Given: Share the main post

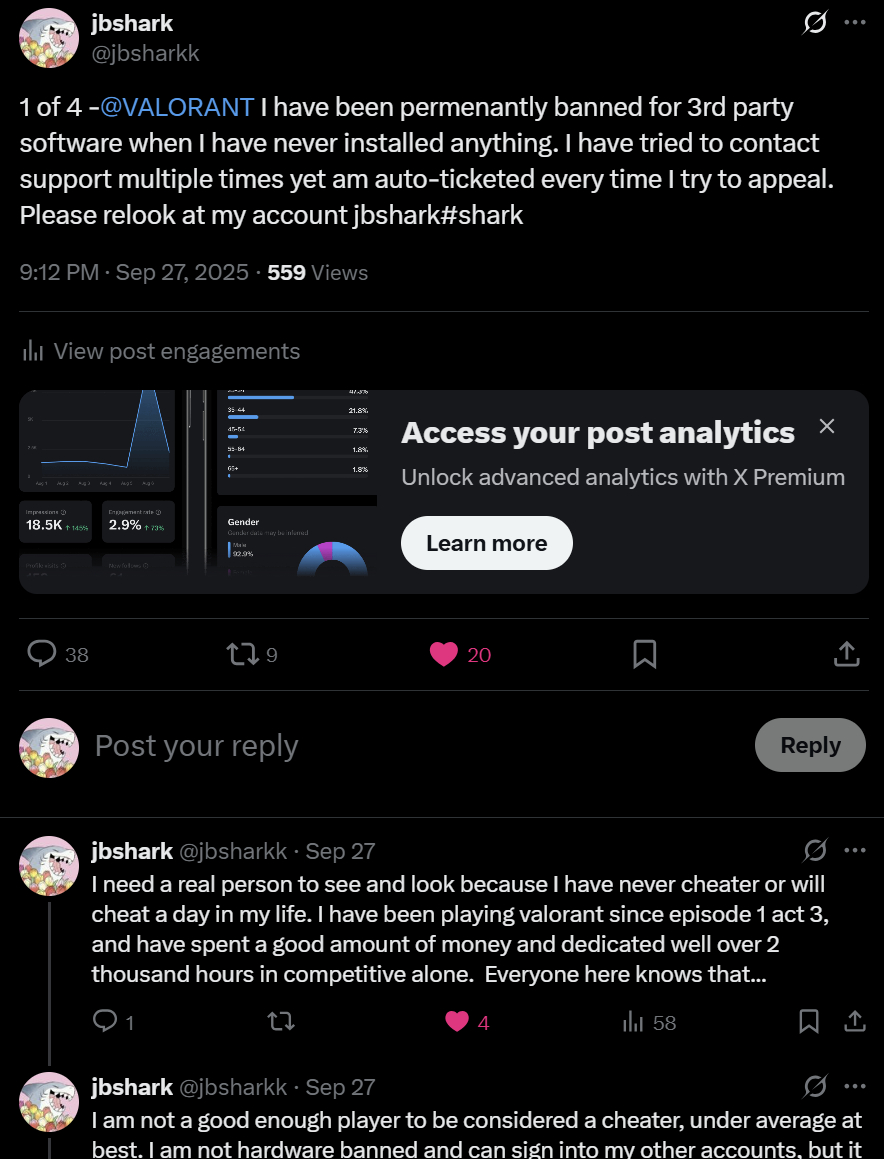Looking at the screenshot, I should click(x=846, y=654).
